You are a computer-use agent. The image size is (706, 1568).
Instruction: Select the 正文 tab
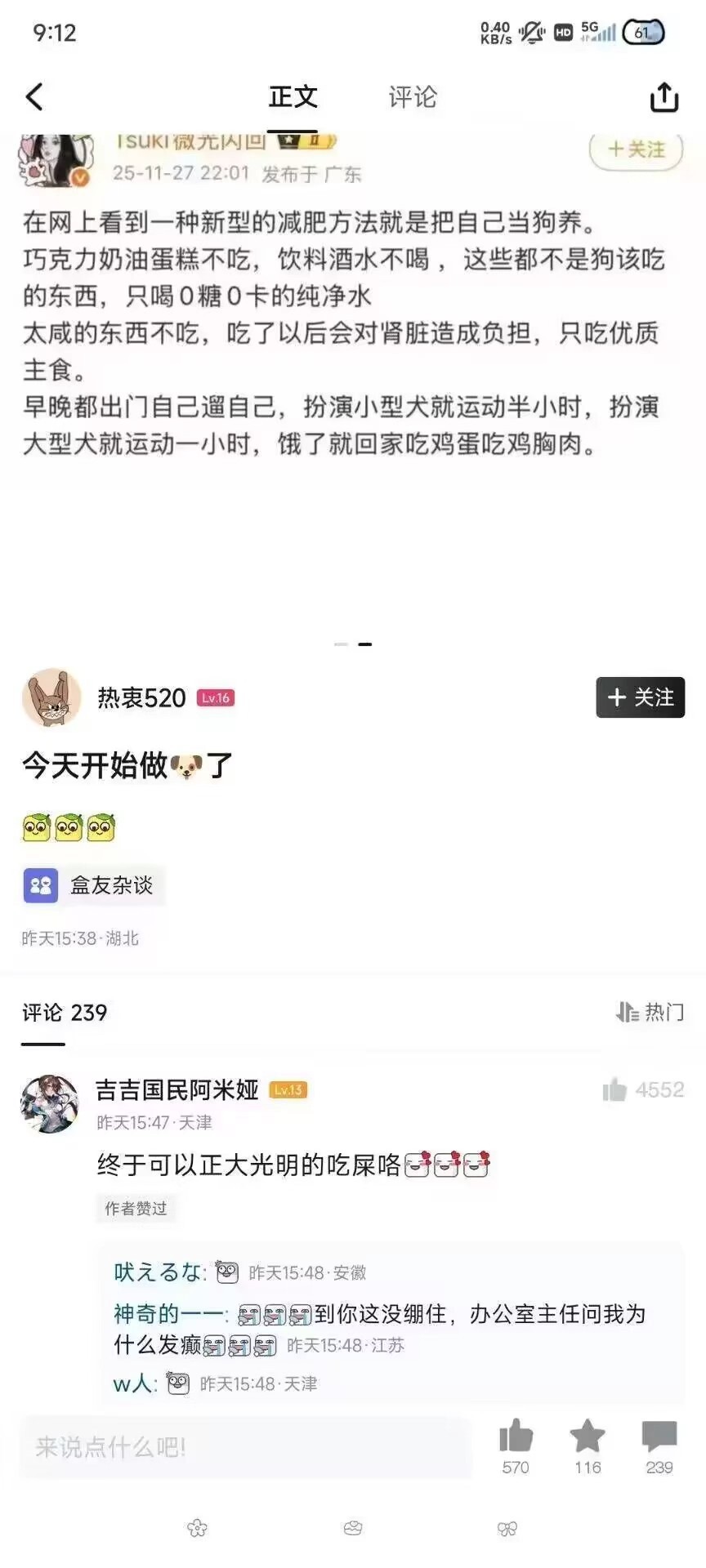[293, 97]
